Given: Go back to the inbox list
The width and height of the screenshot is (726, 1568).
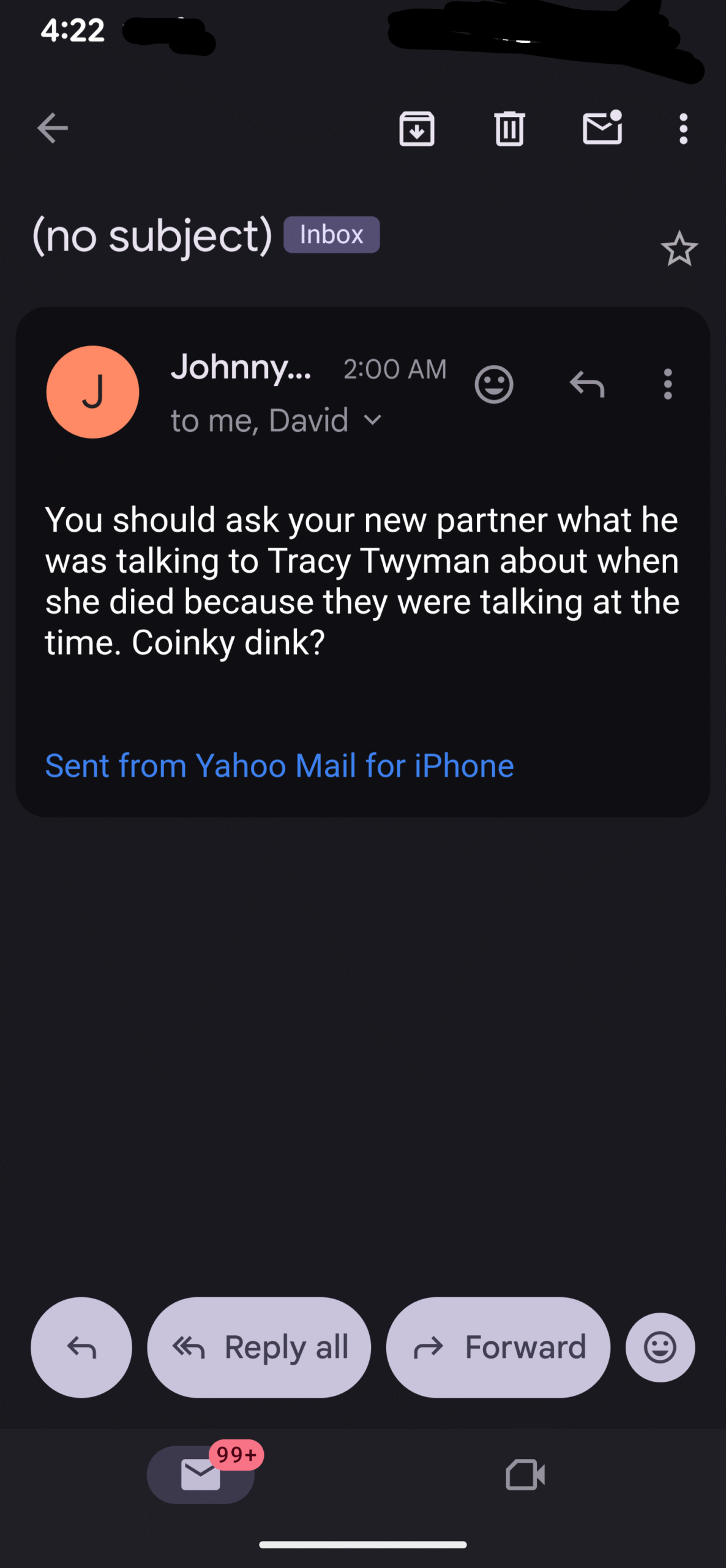Looking at the screenshot, I should (53, 128).
